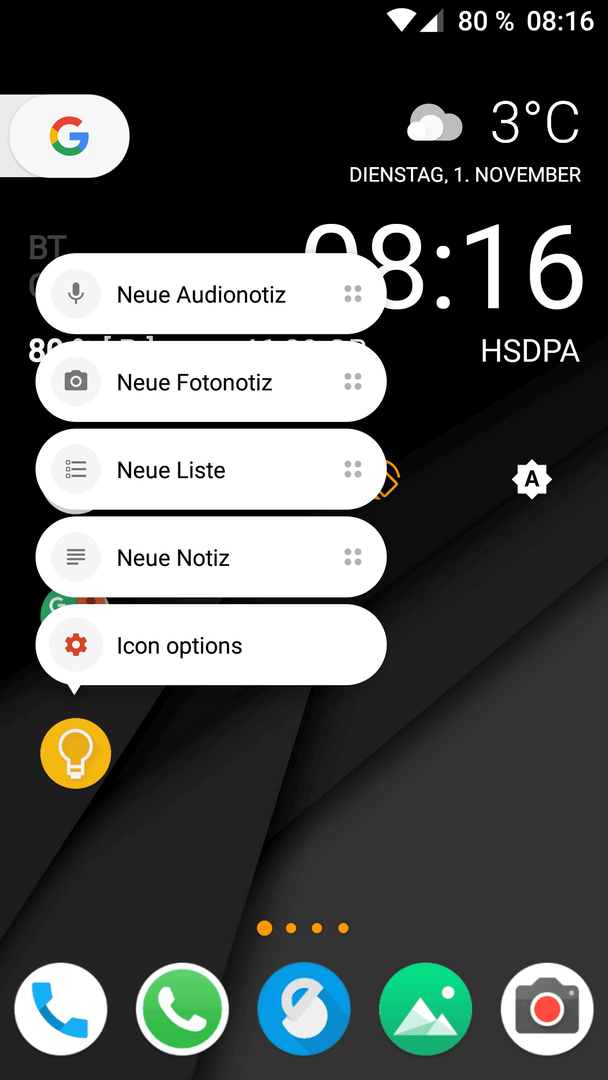Open the green gallery app
Viewport: 608px width, 1080px height.
(x=426, y=1008)
